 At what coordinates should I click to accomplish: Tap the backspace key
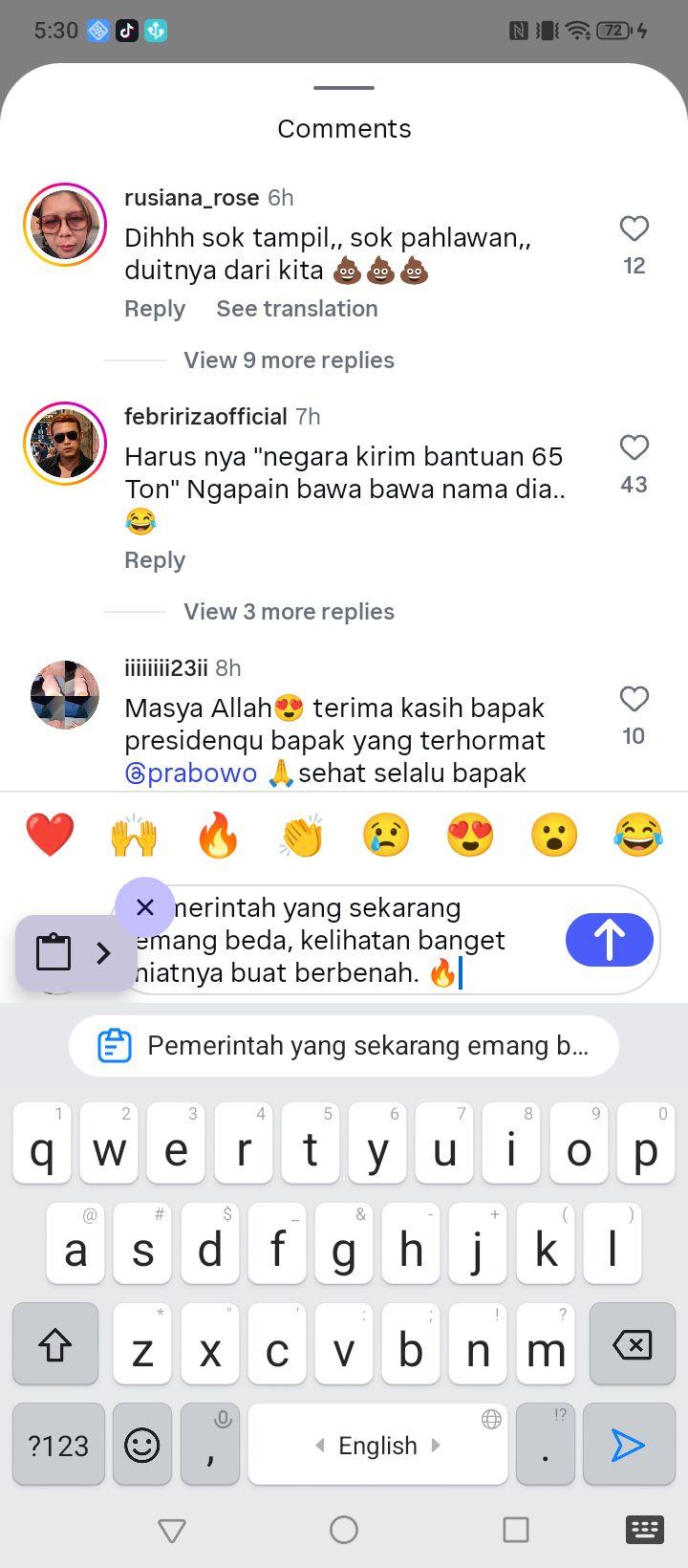[632, 1344]
